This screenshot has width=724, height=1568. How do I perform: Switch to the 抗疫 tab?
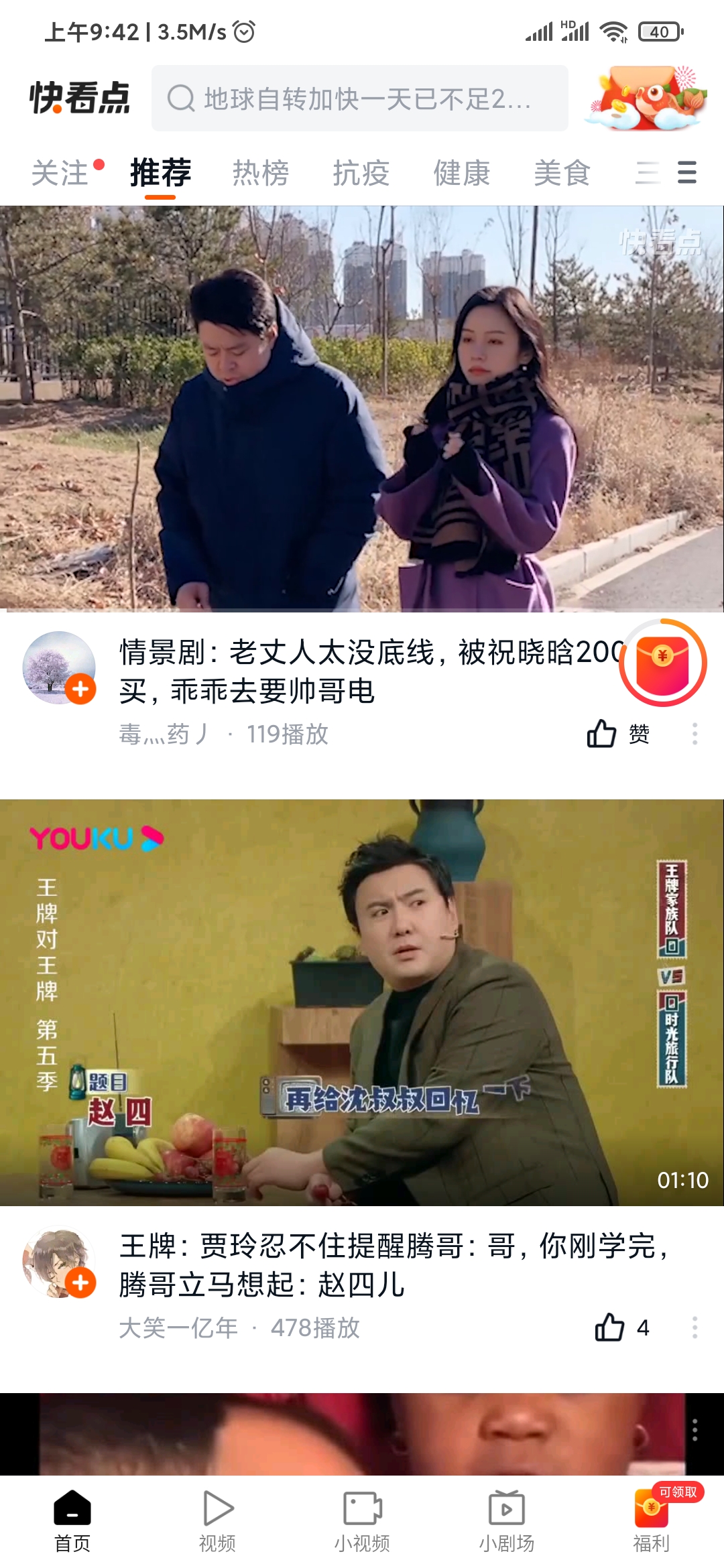[361, 173]
